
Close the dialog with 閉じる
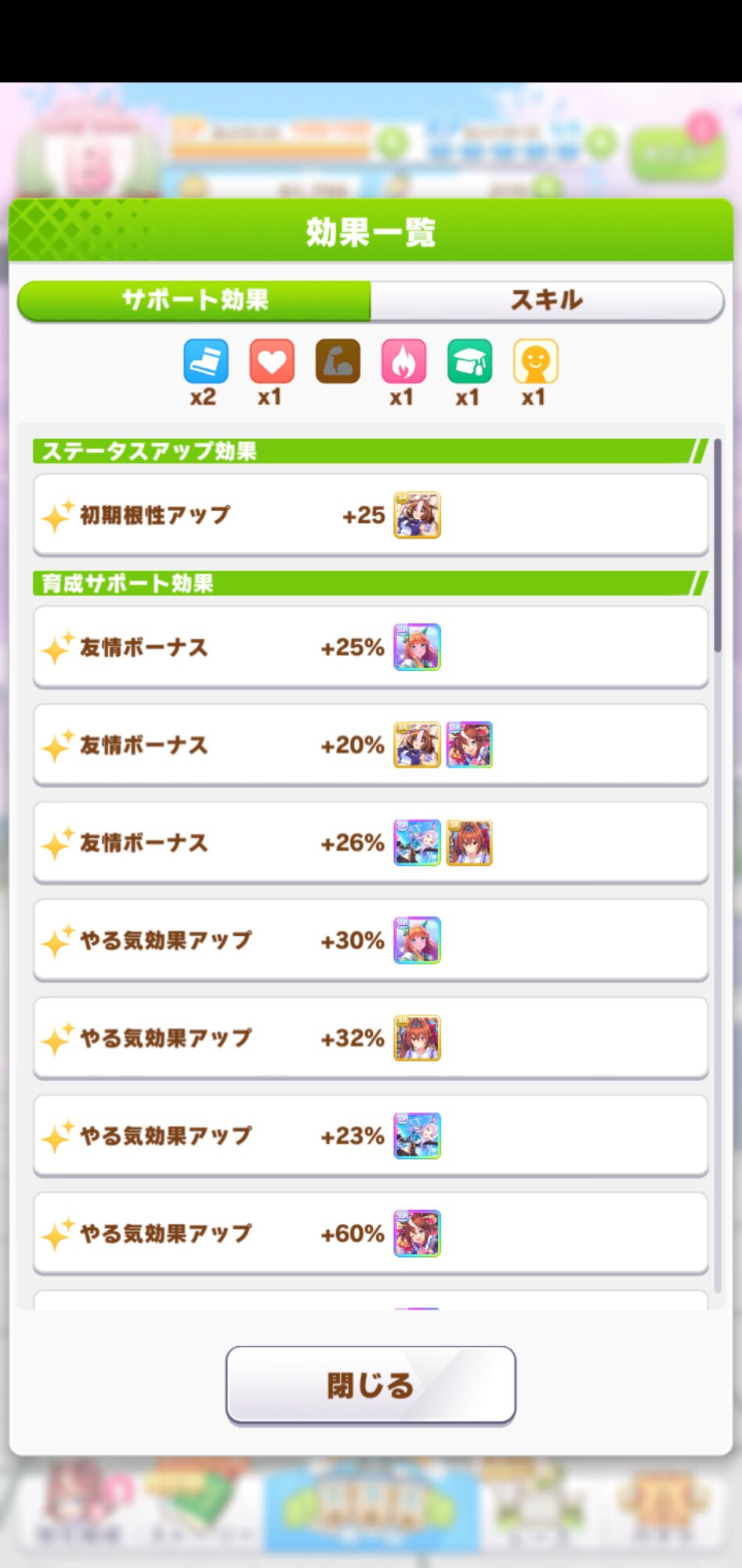[x=371, y=1385]
